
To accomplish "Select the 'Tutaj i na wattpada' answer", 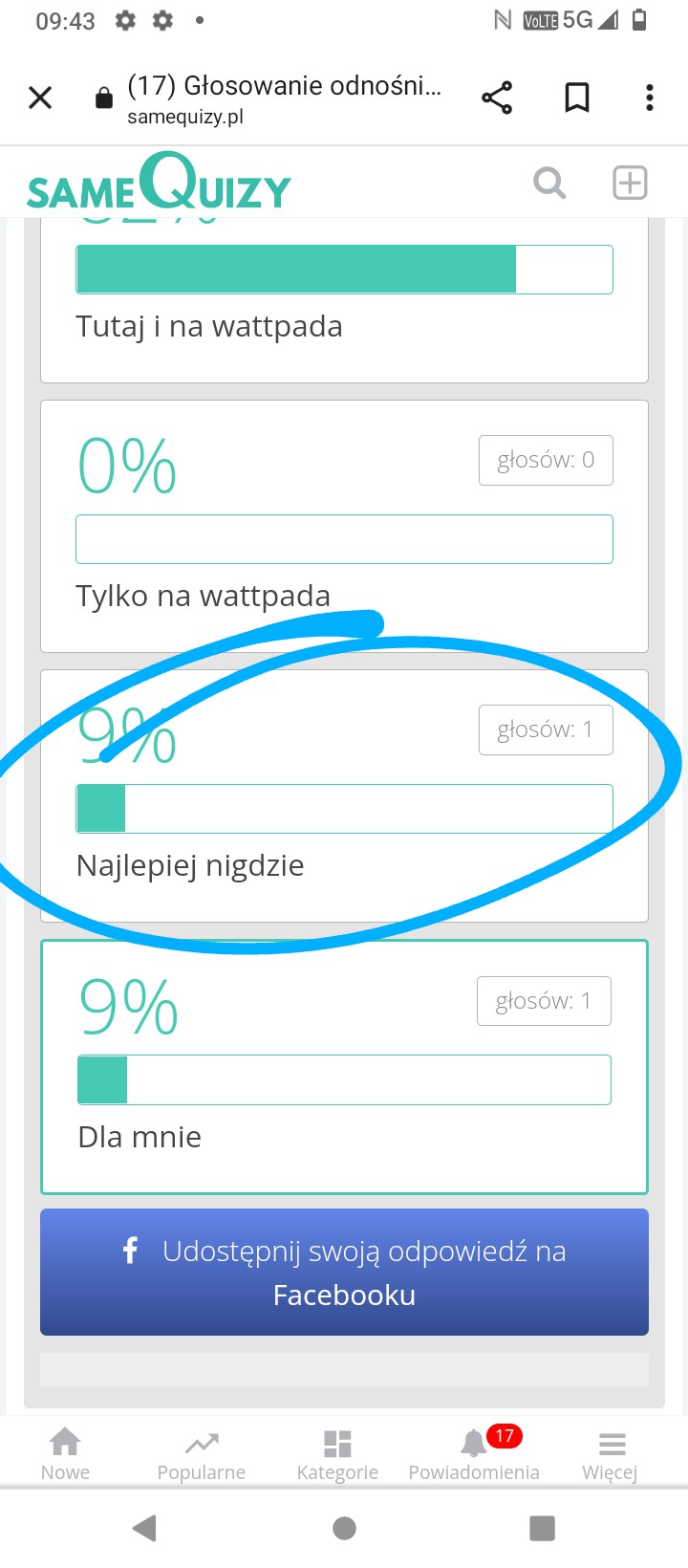I will pos(344,306).
